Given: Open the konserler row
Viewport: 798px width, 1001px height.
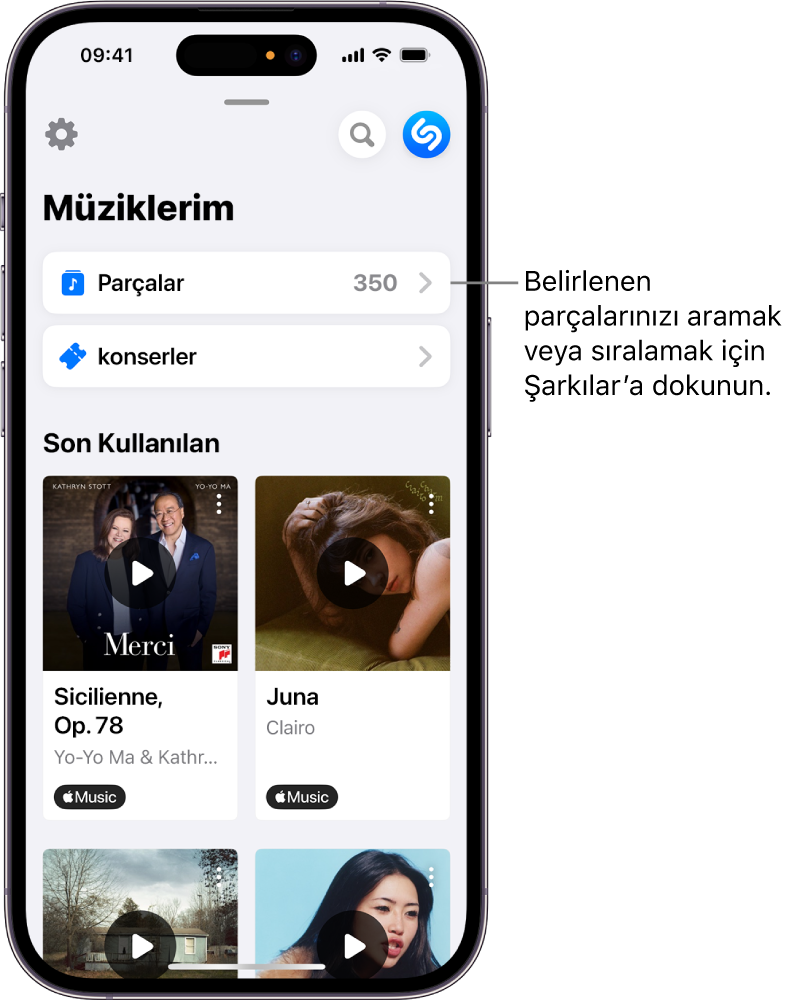Looking at the screenshot, I should tap(246, 356).
